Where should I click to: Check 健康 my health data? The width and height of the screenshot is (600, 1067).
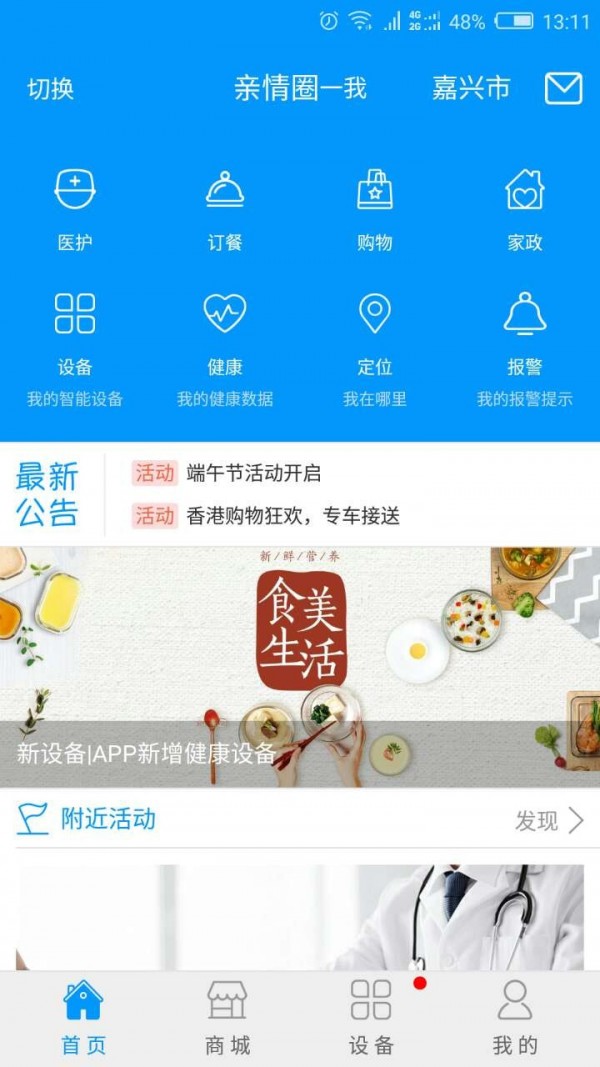(225, 345)
